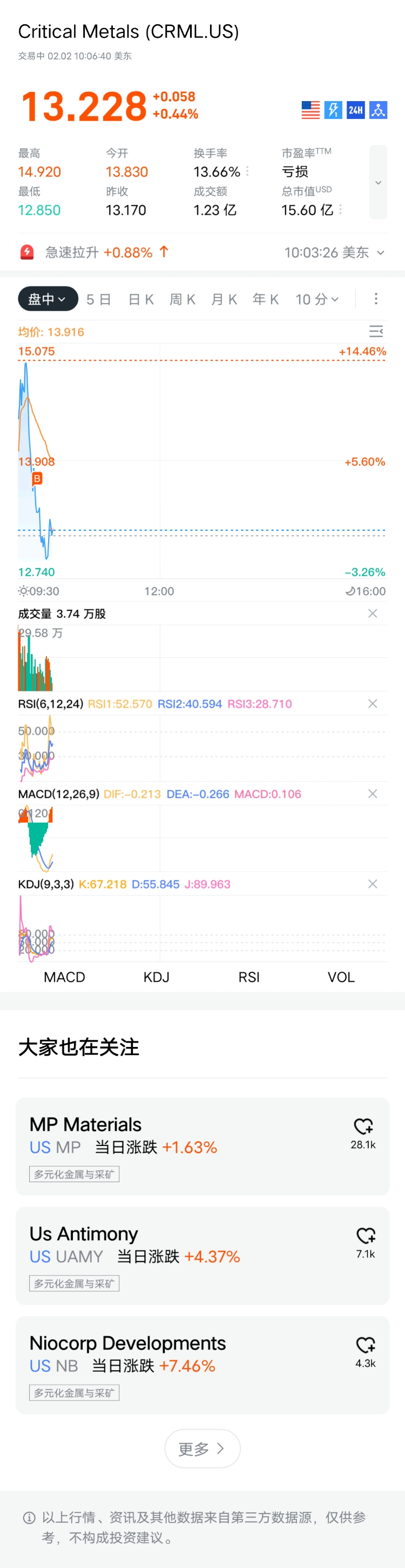Screen dimensions: 405x1568
Task: Dismiss the MACD(12,26,9) indicator panel
Action: pos(373,794)
